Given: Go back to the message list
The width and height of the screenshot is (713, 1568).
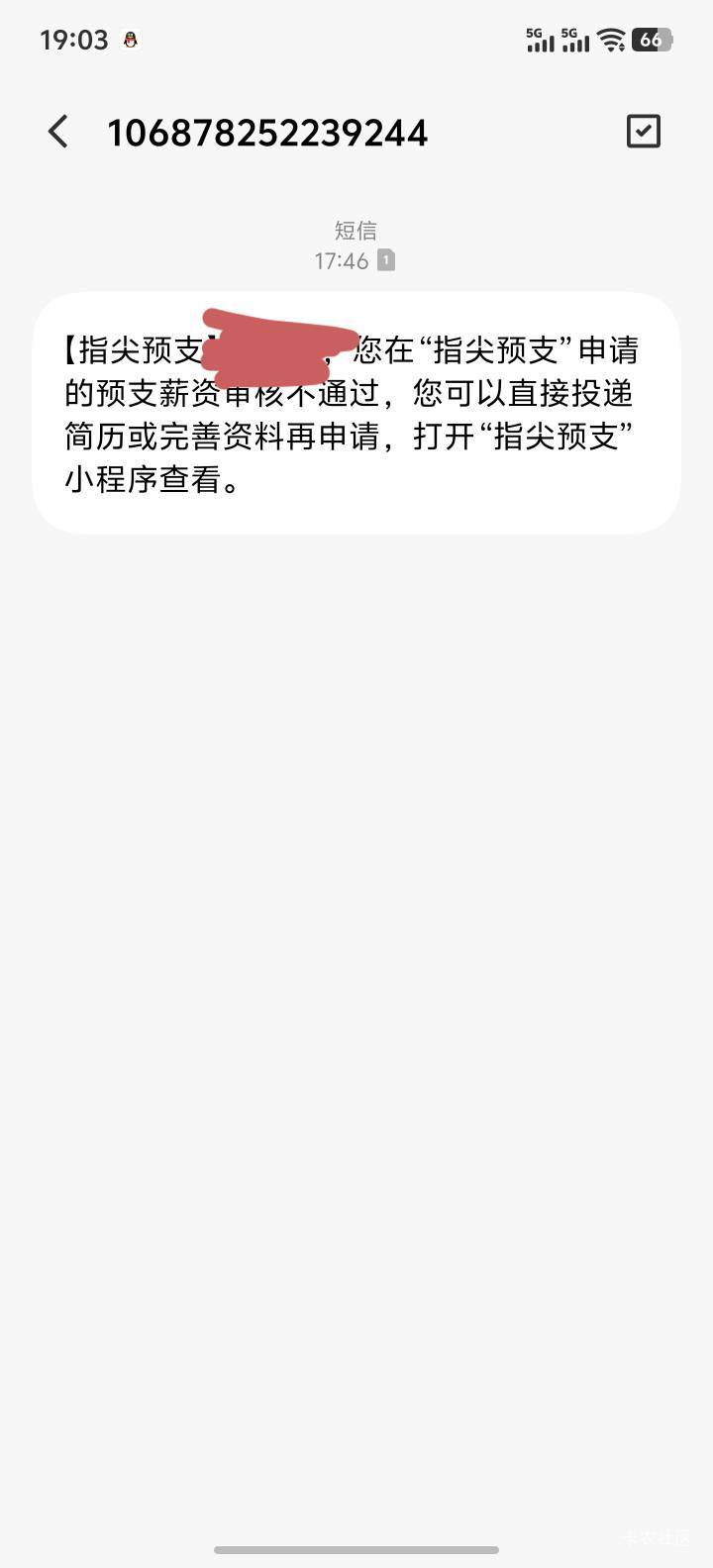Looking at the screenshot, I should [x=58, y=132].
